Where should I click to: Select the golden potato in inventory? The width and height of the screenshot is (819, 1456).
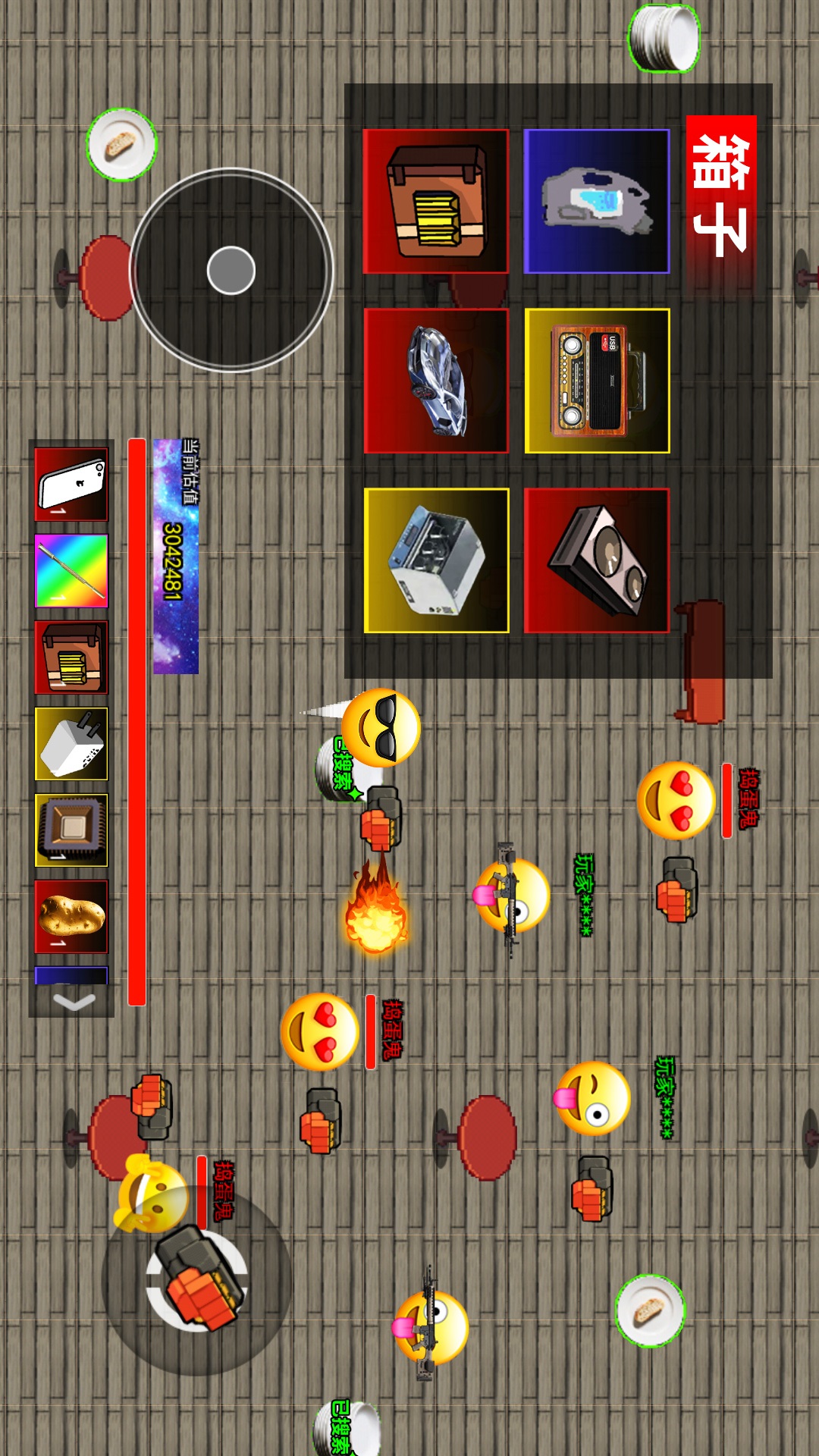tap(71, 916)
